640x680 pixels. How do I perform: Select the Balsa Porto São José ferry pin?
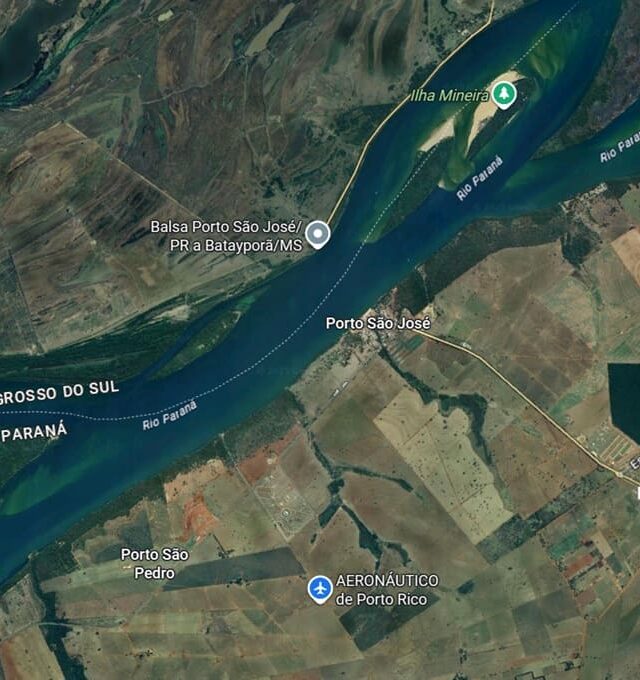[x=318, y=235]
